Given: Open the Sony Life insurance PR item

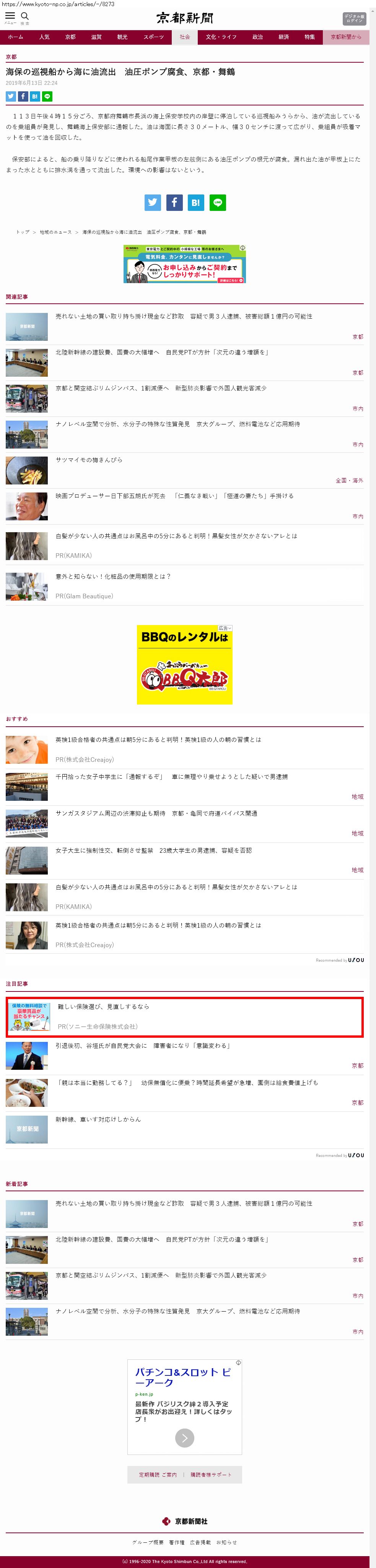Looking at the screenshot, I should tap(104, 1007).
